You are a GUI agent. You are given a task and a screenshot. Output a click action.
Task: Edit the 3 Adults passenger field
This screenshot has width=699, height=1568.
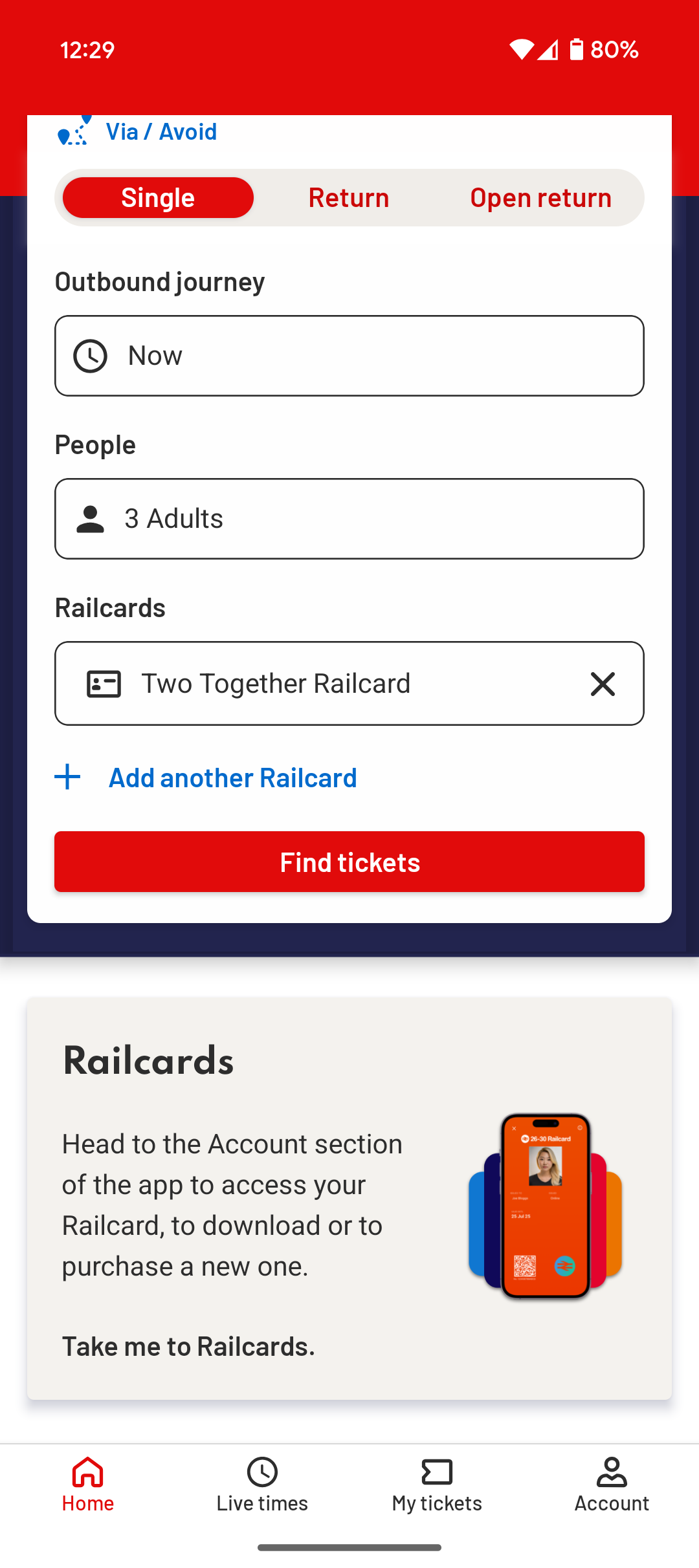coord(349,519)
